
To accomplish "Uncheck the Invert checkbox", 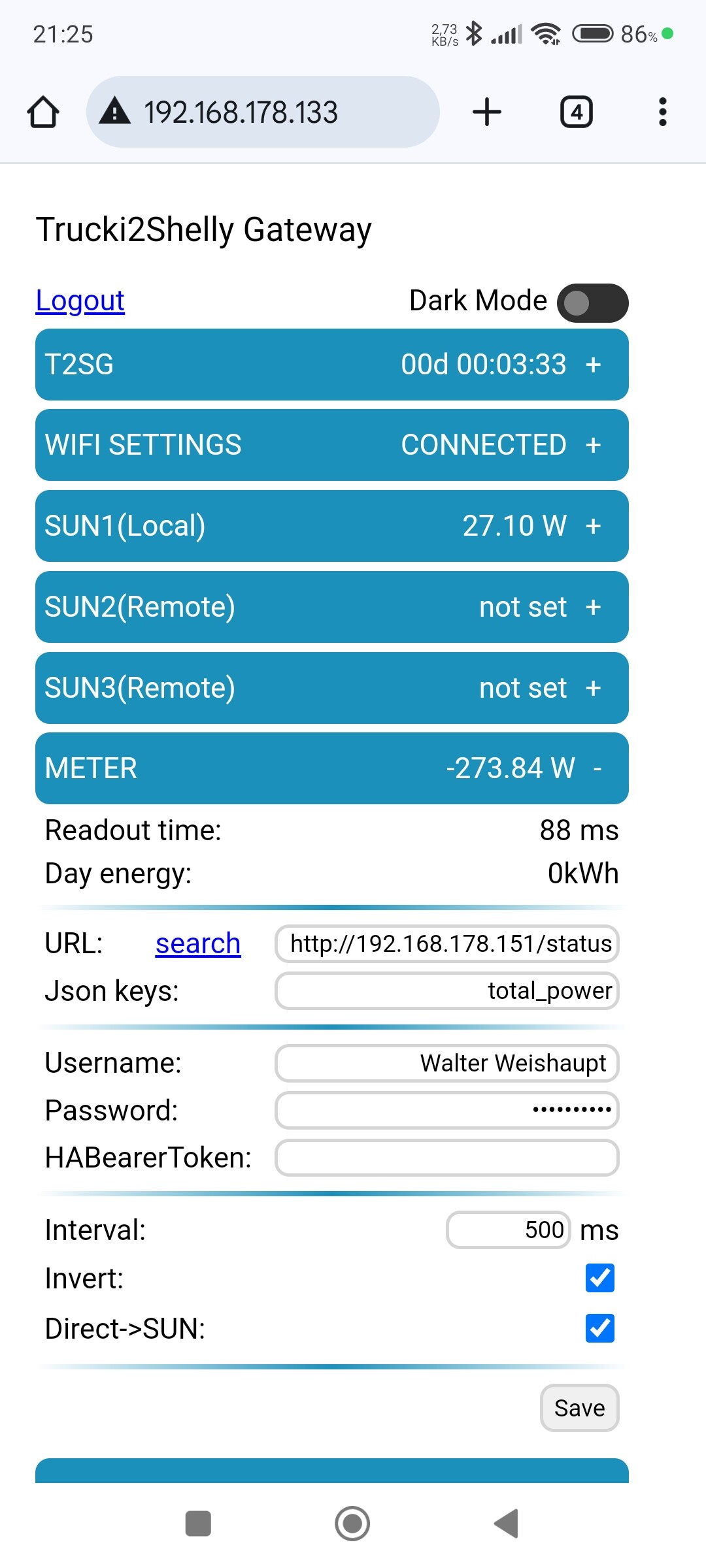I will [x=599, y=1279].
